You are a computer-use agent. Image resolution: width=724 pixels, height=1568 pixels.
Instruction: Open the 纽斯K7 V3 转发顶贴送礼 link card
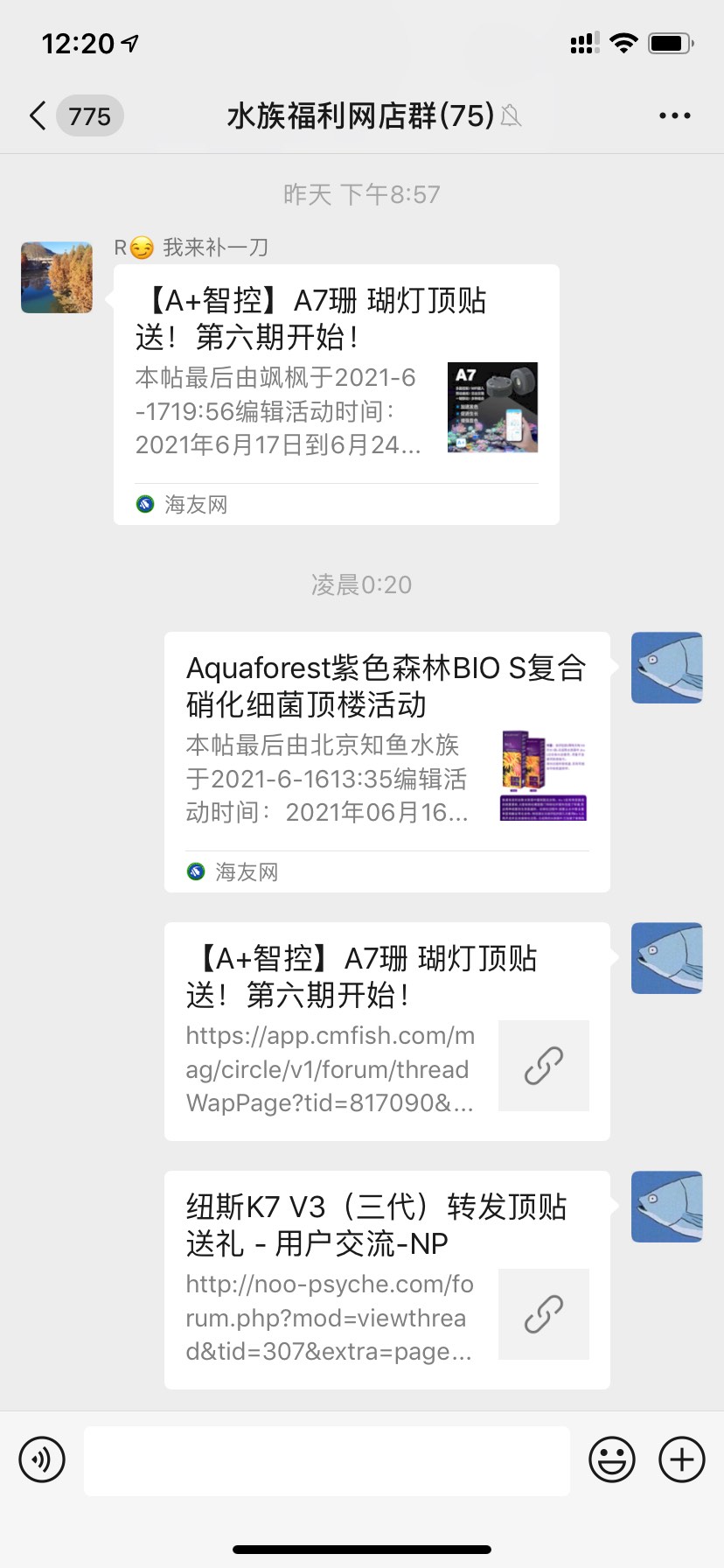(x=386, y=1279)
